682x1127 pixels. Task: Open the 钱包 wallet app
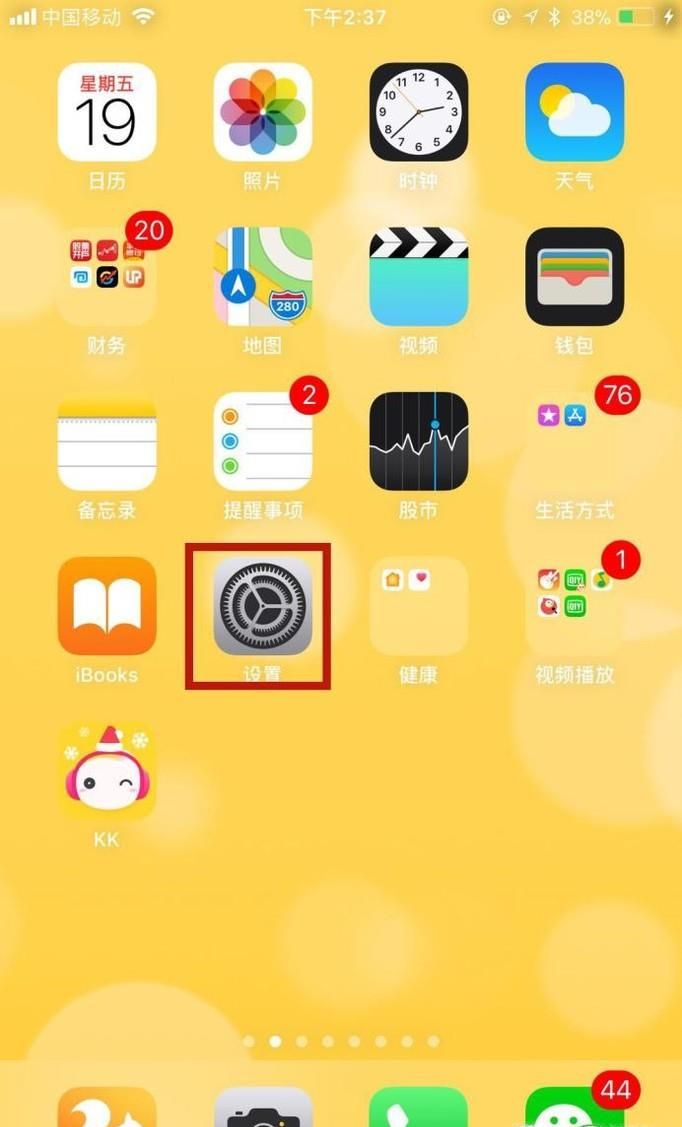coord(574,277)
